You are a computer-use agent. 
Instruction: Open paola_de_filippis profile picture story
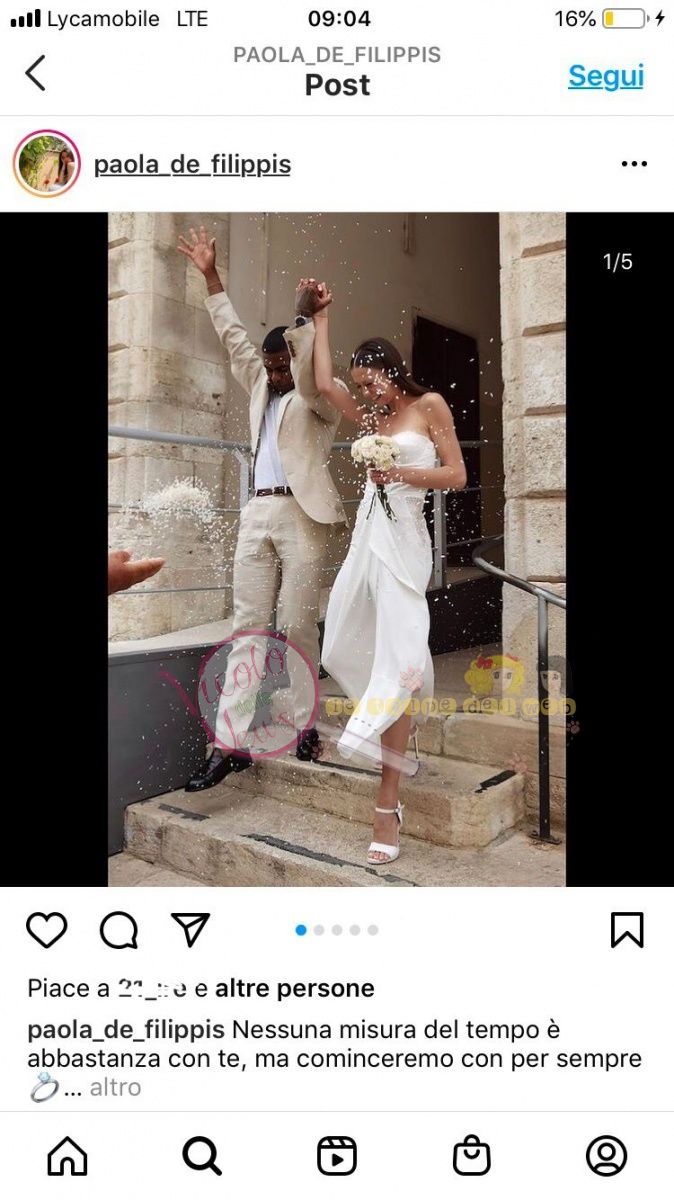point(46,164)
